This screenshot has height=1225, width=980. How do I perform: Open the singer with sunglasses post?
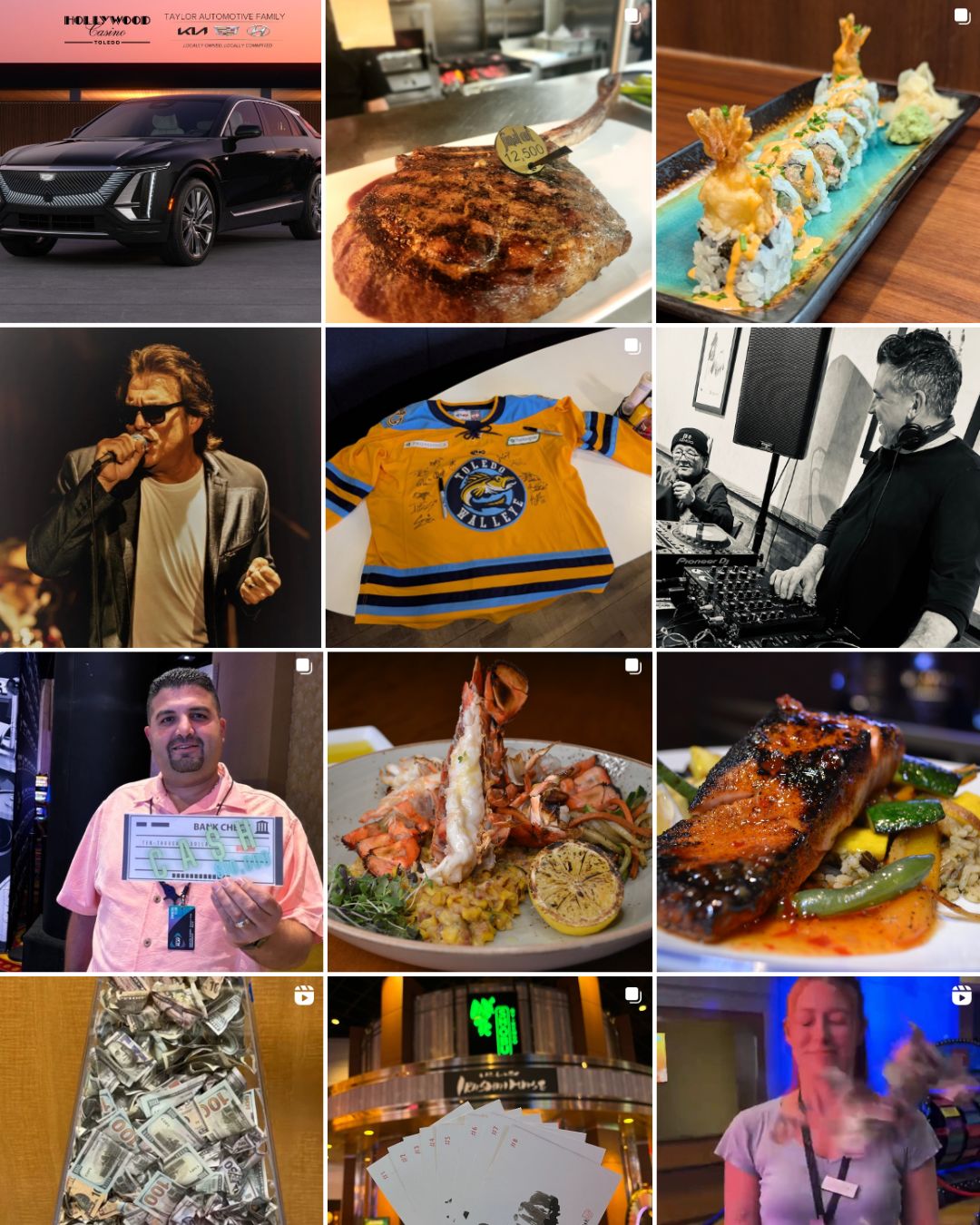[x=161, y=487]
